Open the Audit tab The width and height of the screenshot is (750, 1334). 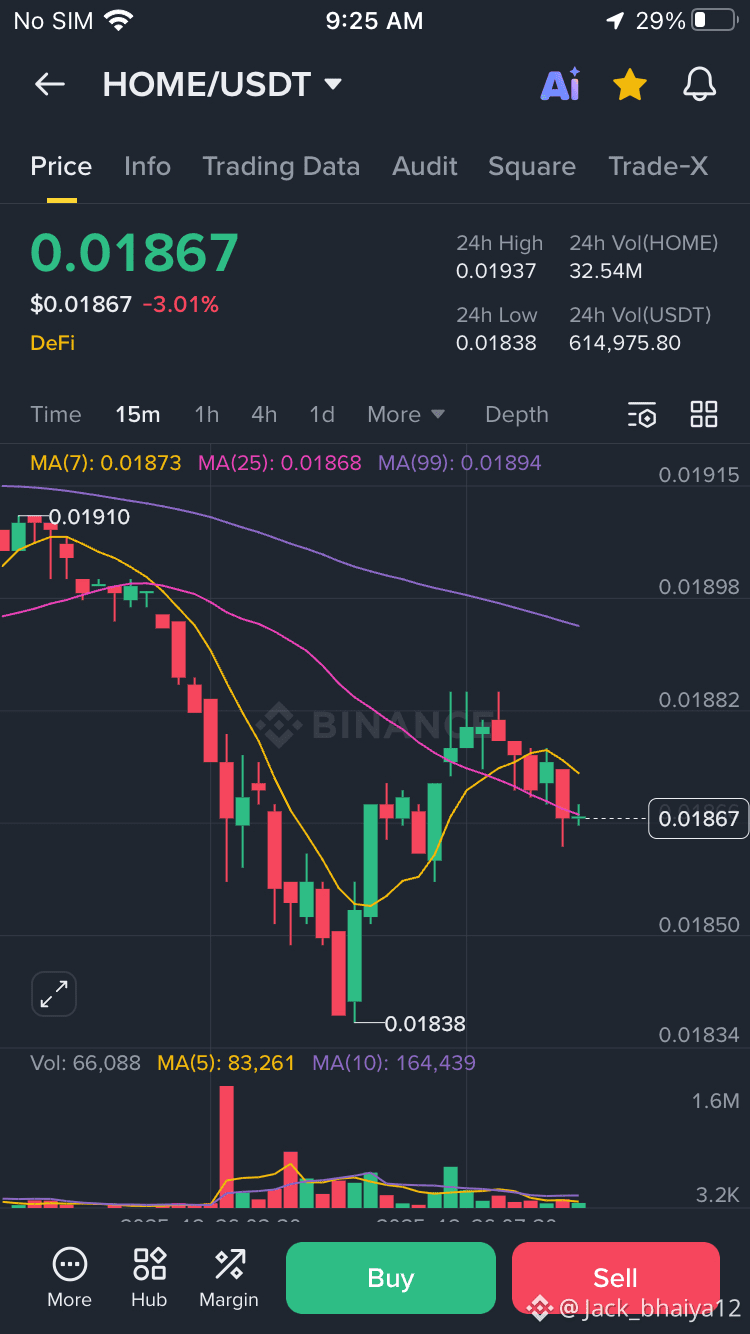425,167
